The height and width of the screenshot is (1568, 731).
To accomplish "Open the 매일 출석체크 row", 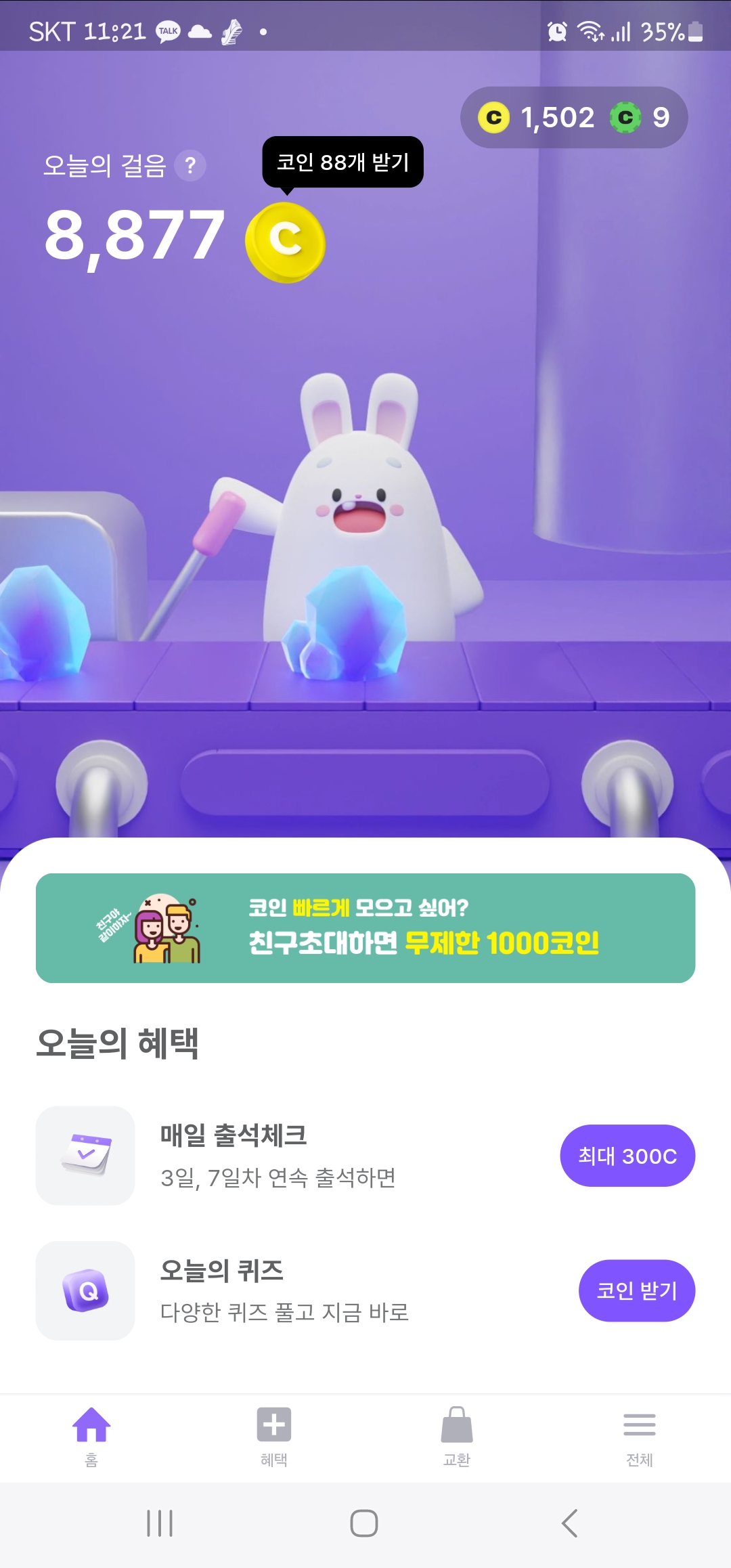I will [x=278, y=1156].
